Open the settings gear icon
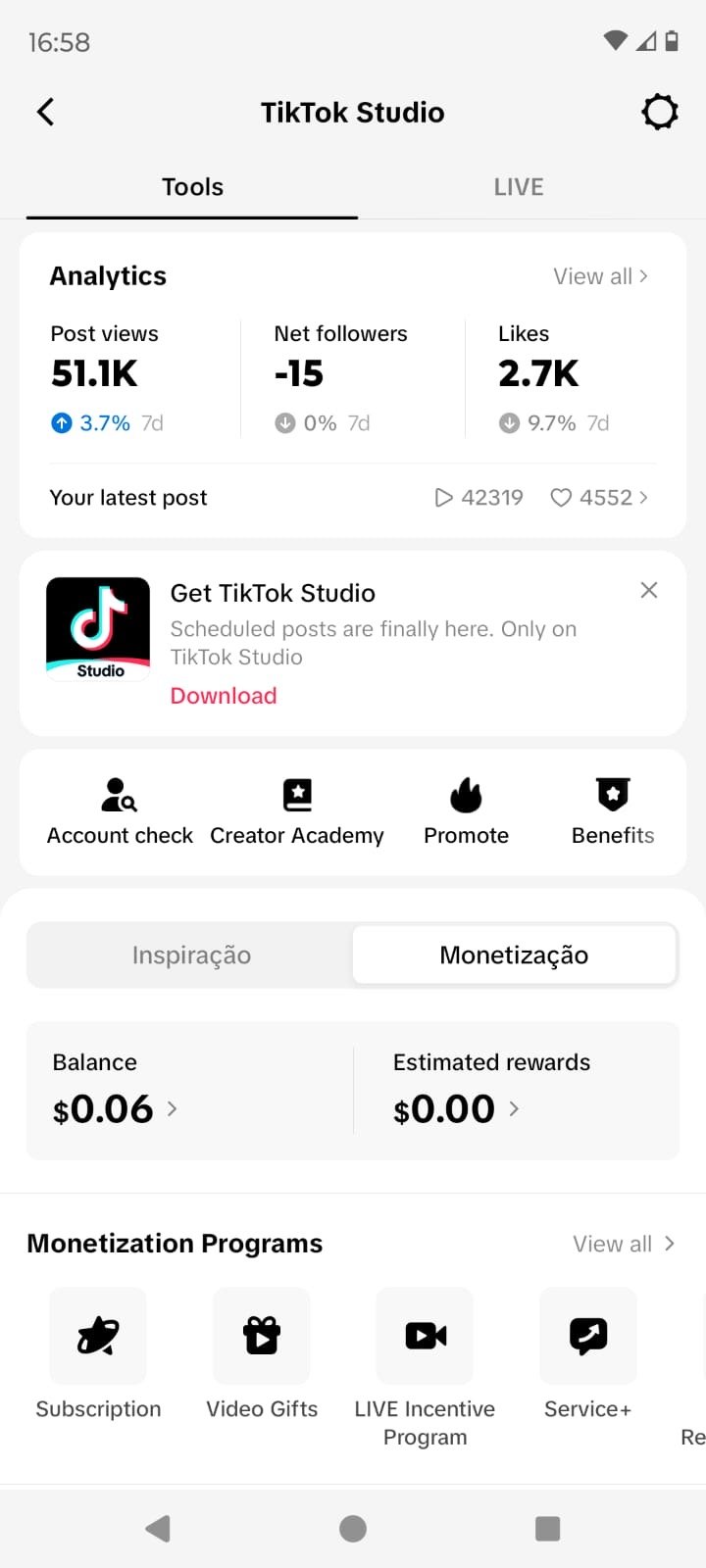 pos(660,112)
